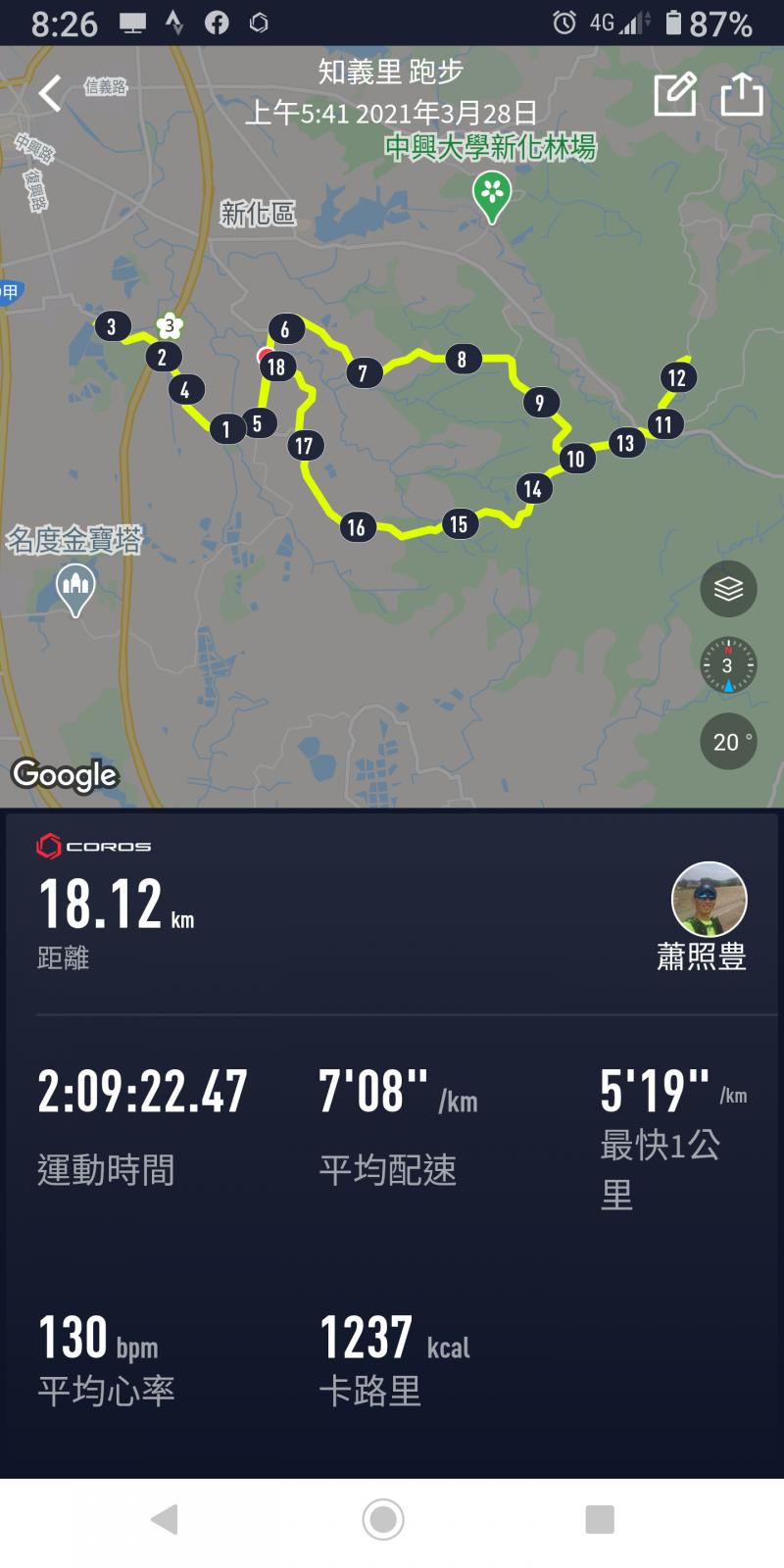Open the 中興大學新化林場 map pin

pos(492,193)
